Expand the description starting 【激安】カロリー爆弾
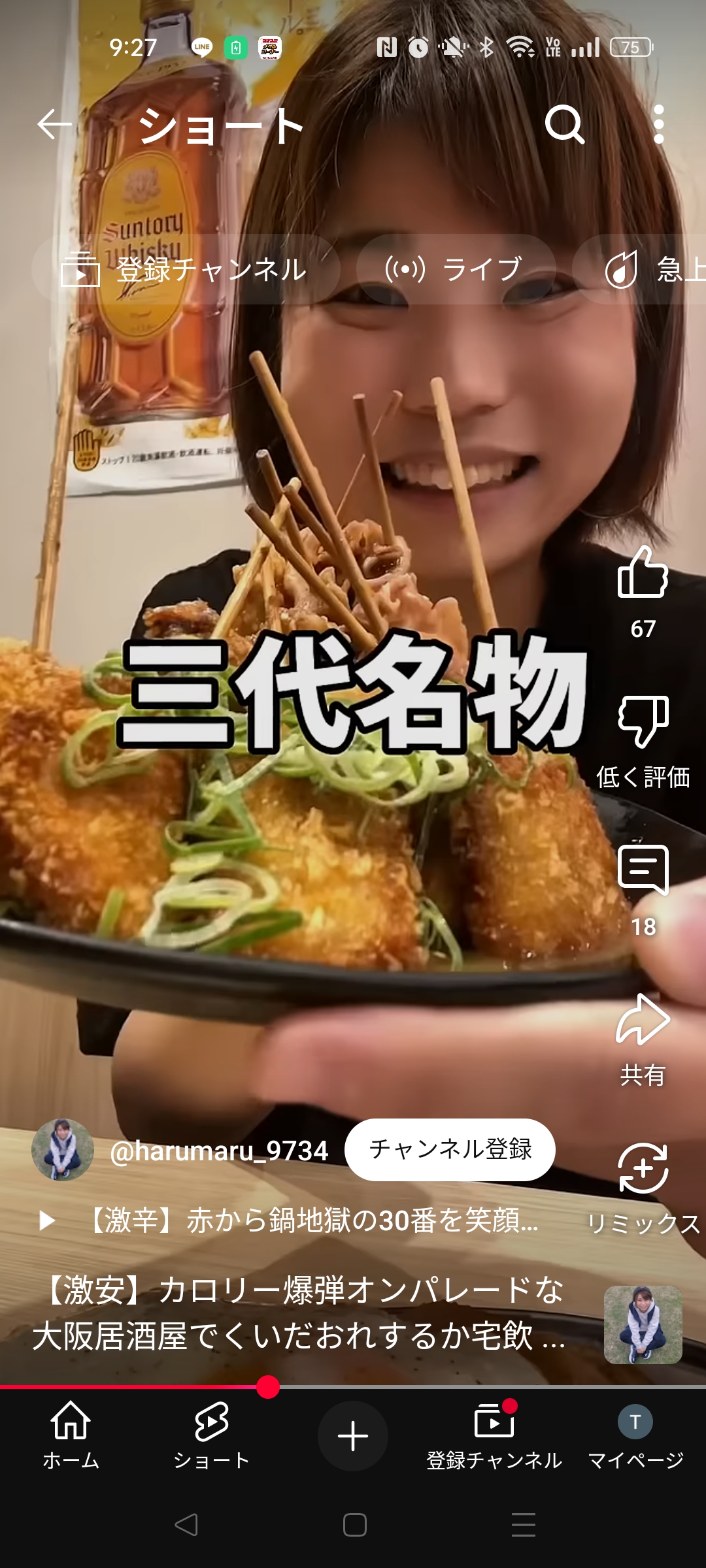The width and height of the screenshot is (706, 1568). pyautogui.click(x=299, y=1312)
